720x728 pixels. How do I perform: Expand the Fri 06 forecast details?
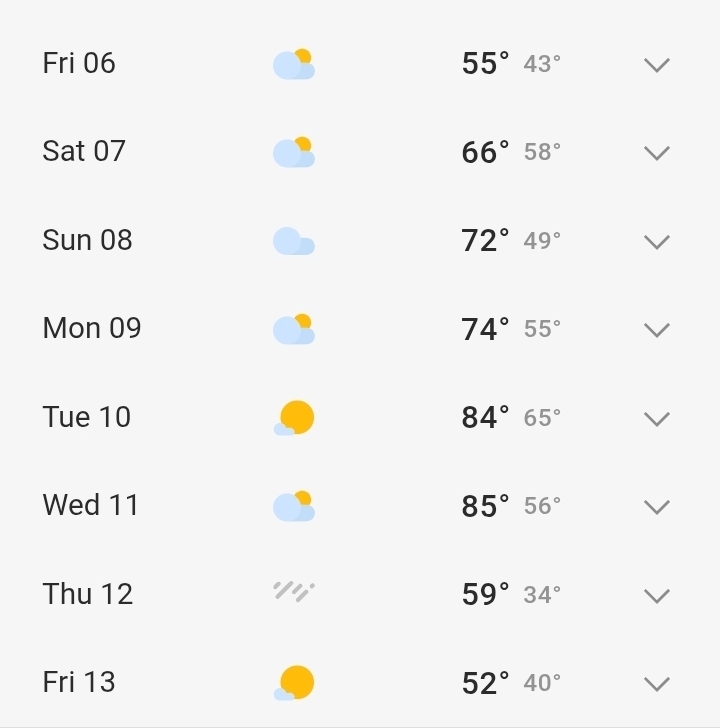pos(656,65)
